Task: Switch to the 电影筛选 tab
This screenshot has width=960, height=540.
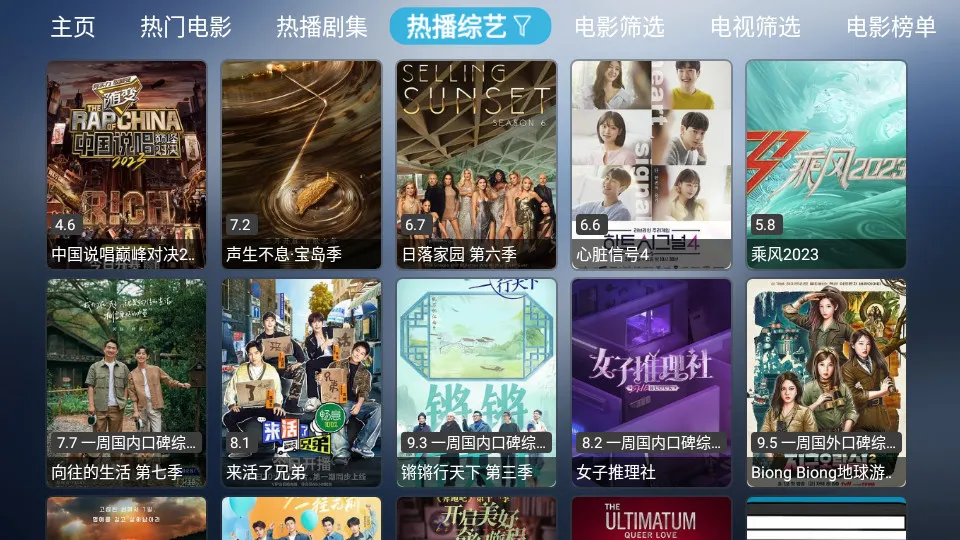Action: (620, 27)
